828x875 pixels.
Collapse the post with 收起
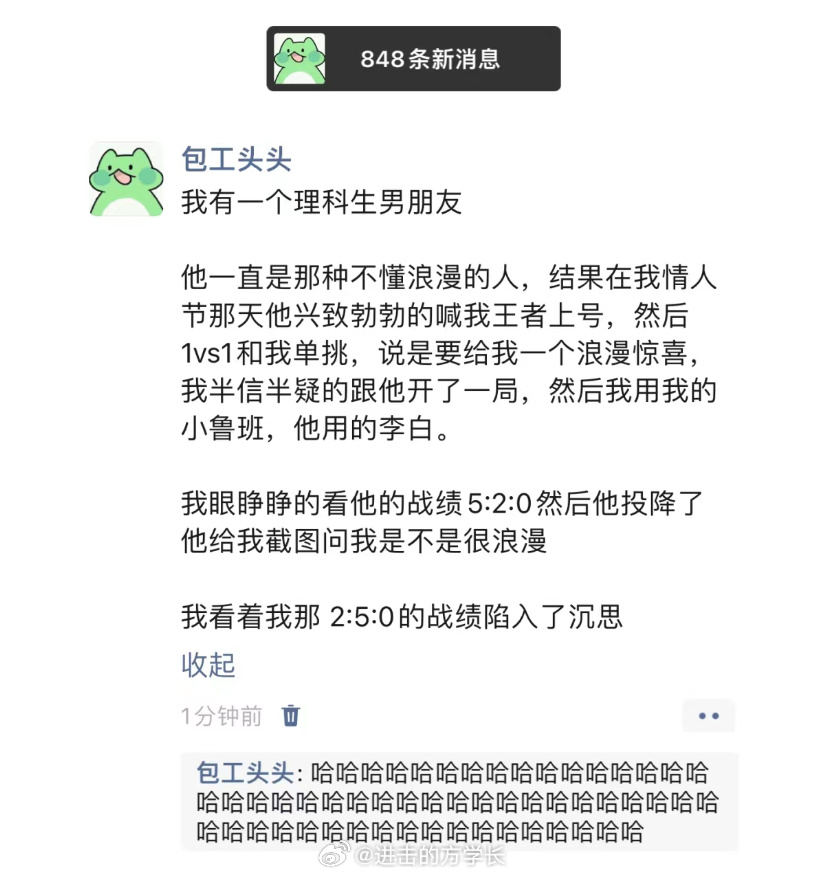(x=208, y=664)
